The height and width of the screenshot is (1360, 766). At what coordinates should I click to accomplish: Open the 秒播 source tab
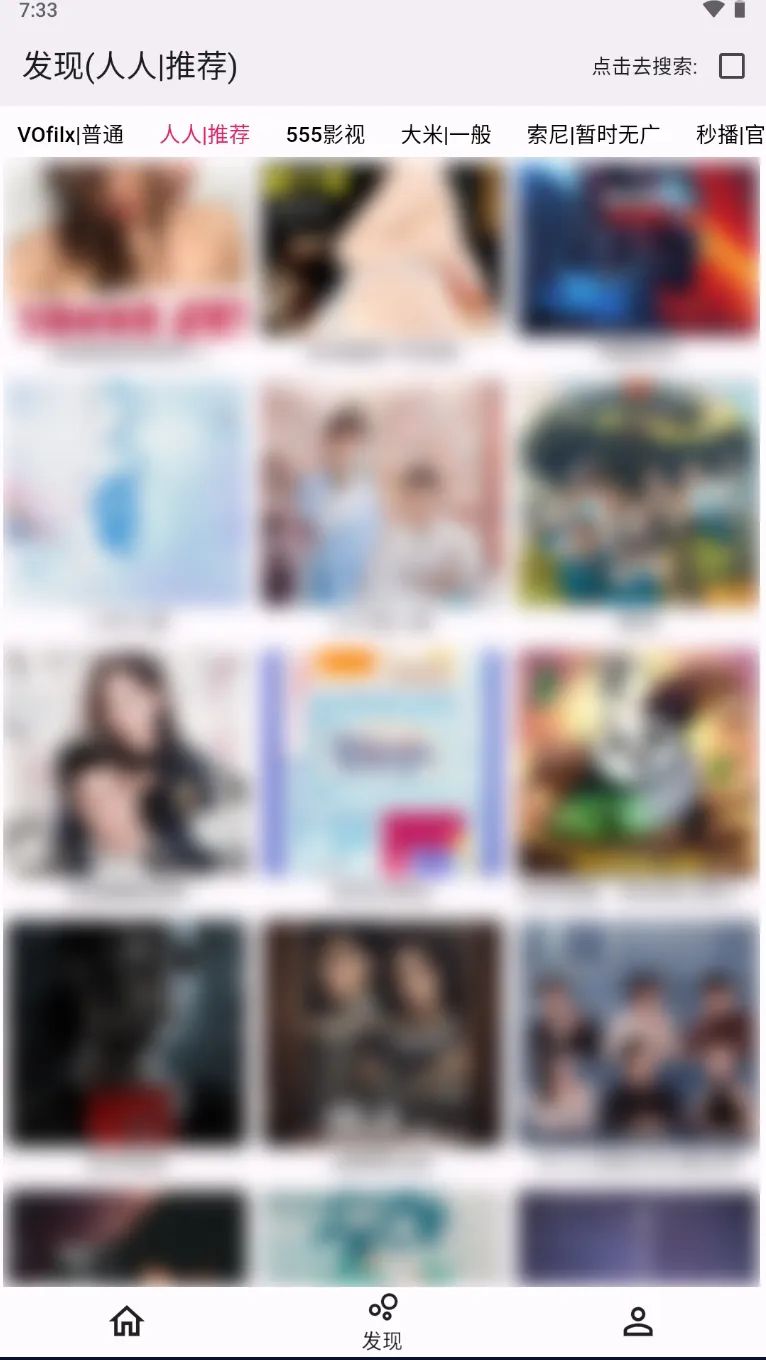pos(730,135)
